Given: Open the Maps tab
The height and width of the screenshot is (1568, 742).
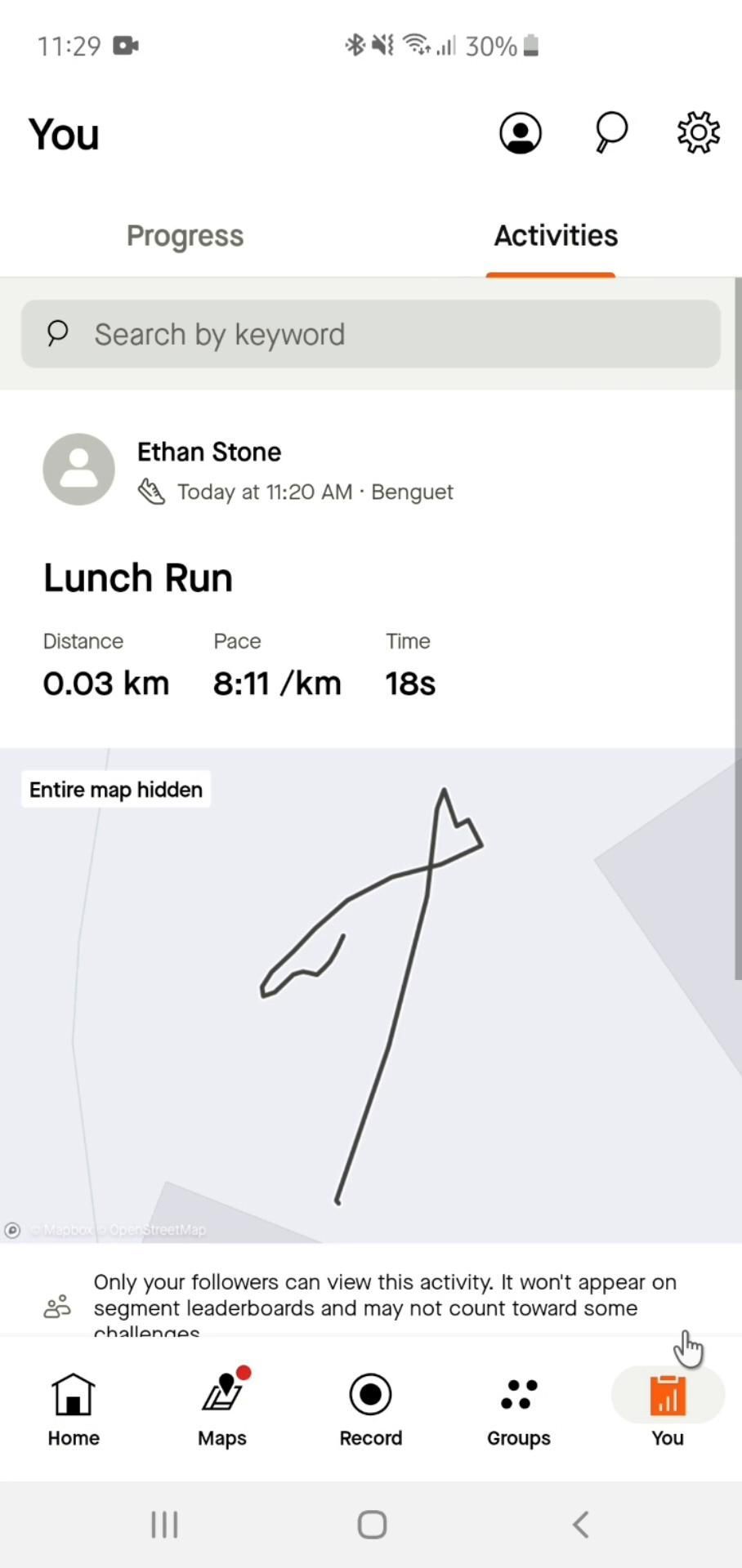Looking at the screenshot, I should pyautogui.click(x=222, y=1410).
